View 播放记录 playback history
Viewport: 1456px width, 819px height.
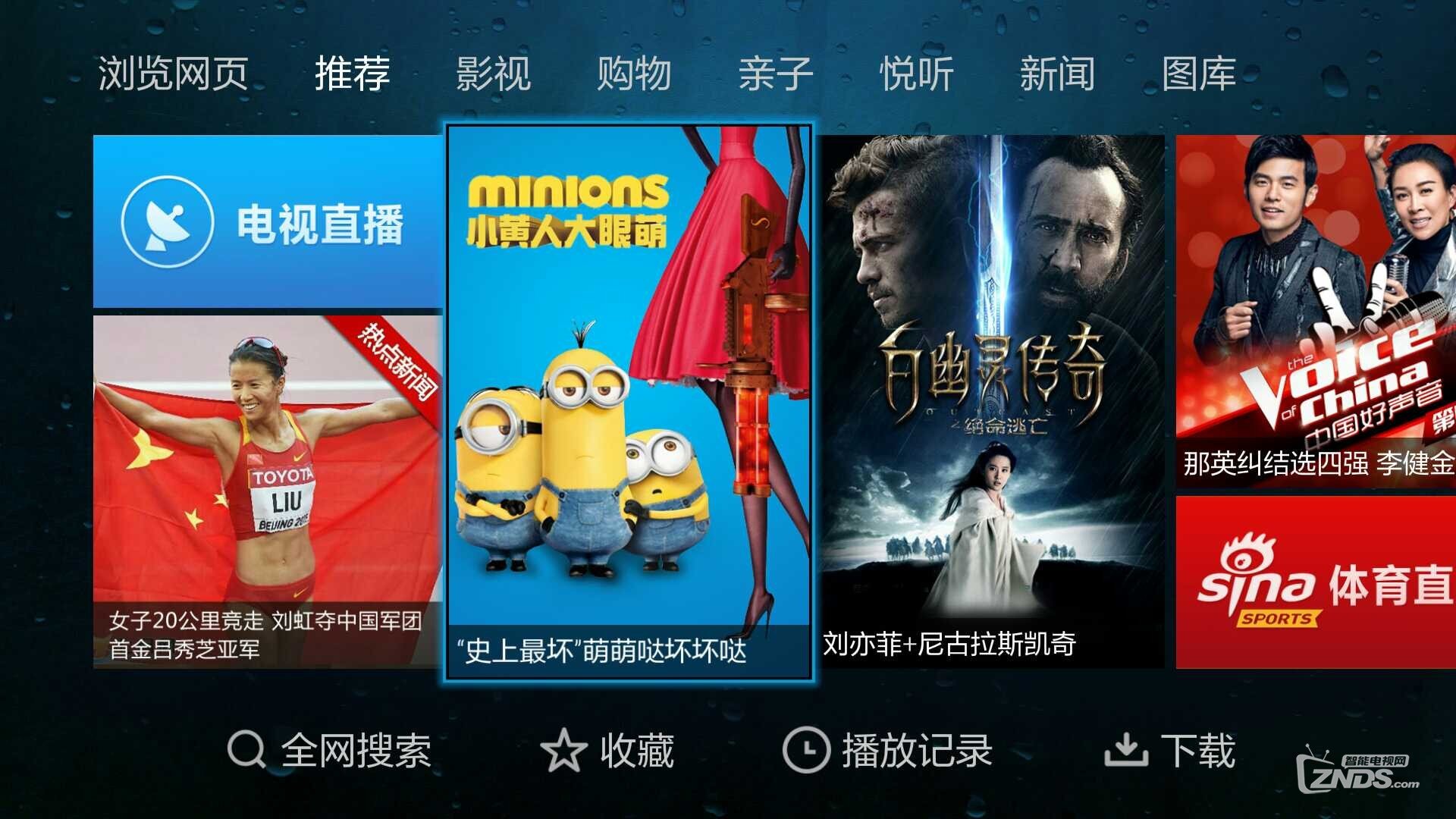coord(887,751)
